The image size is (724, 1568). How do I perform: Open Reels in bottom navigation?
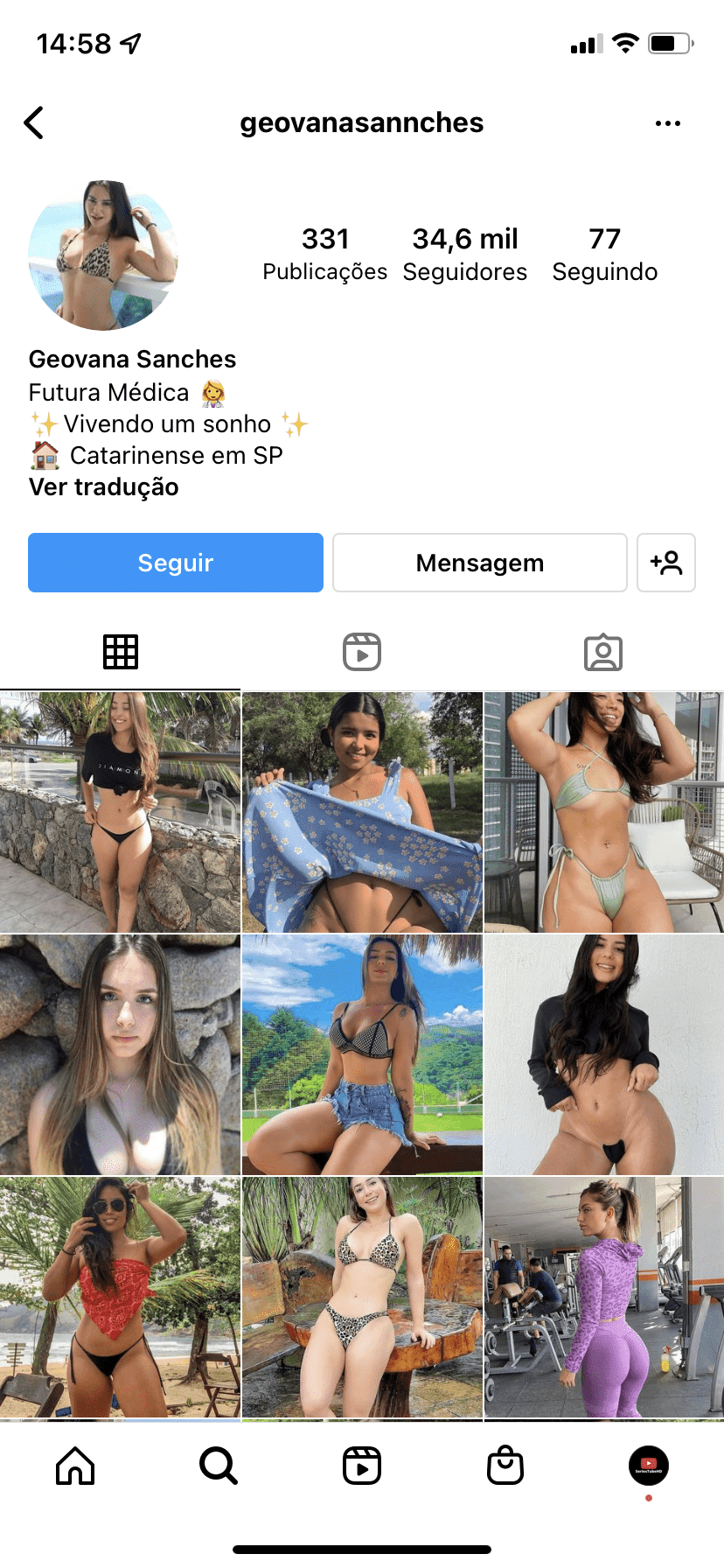pos(362,1466)
